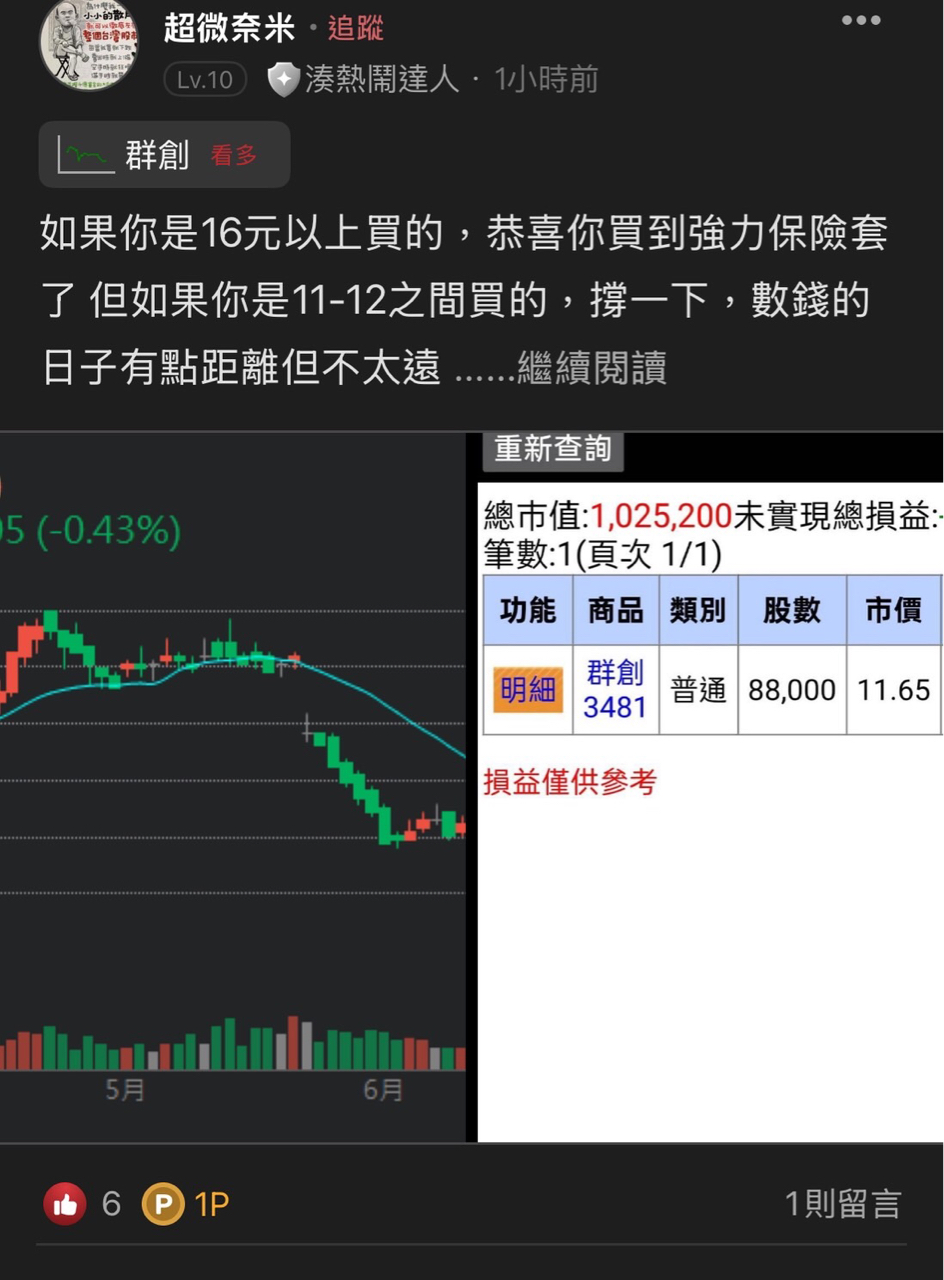Expand post with 繼續閱讀
The image size is (944, 1280).
(x=591, y=368)
